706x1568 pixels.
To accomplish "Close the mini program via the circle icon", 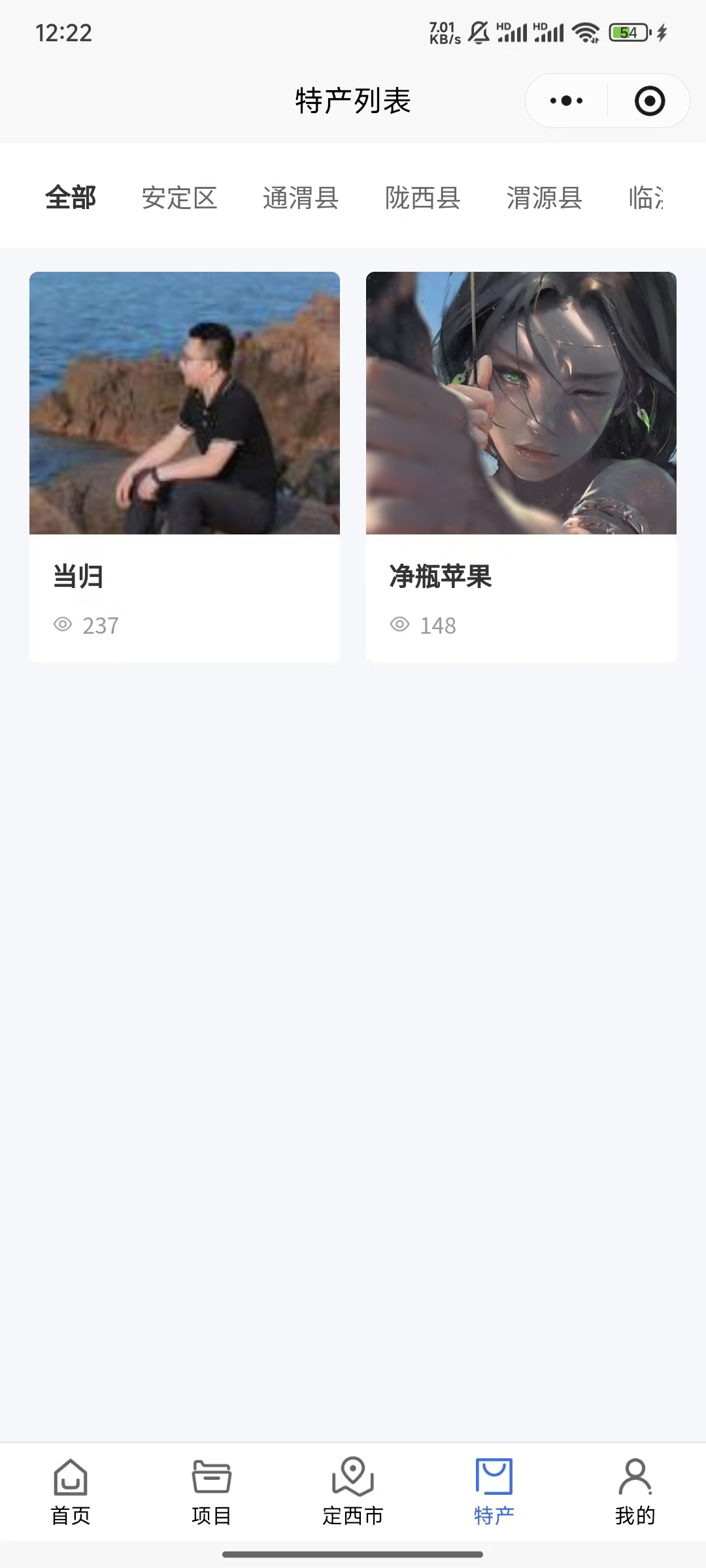I will pyautogui.click(x=649, y=101).
